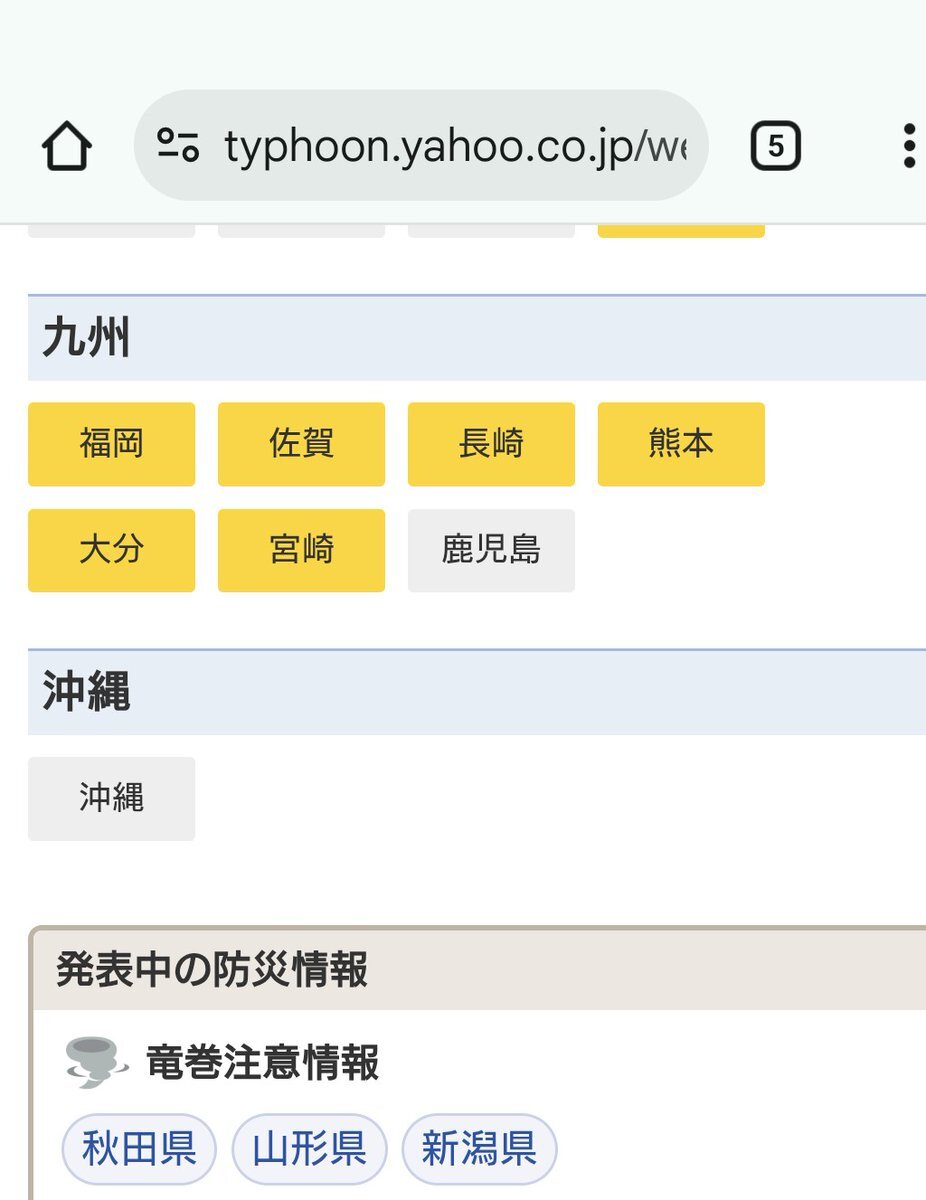The image size is (926, 1200).
Task: Tap the 大分 prefecture button
Action: pyautogui.click(x=111, y=550)
